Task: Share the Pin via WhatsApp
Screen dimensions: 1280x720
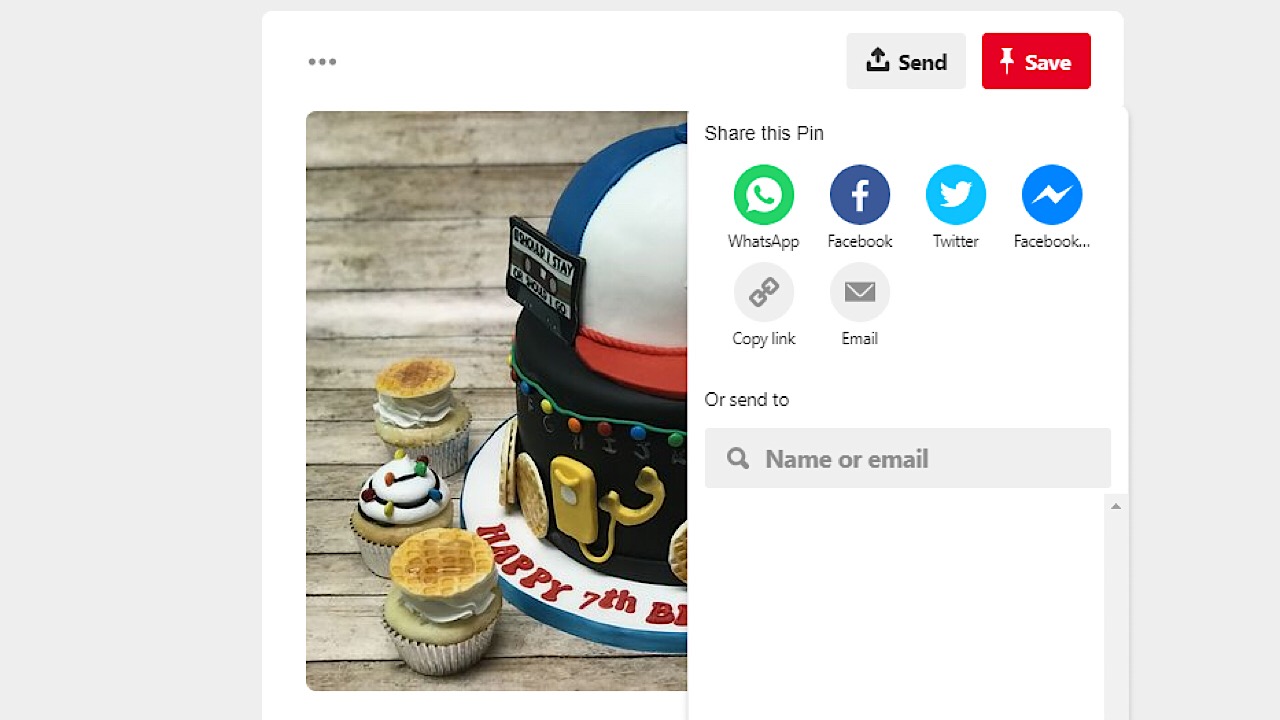Action: click(764, 195)
